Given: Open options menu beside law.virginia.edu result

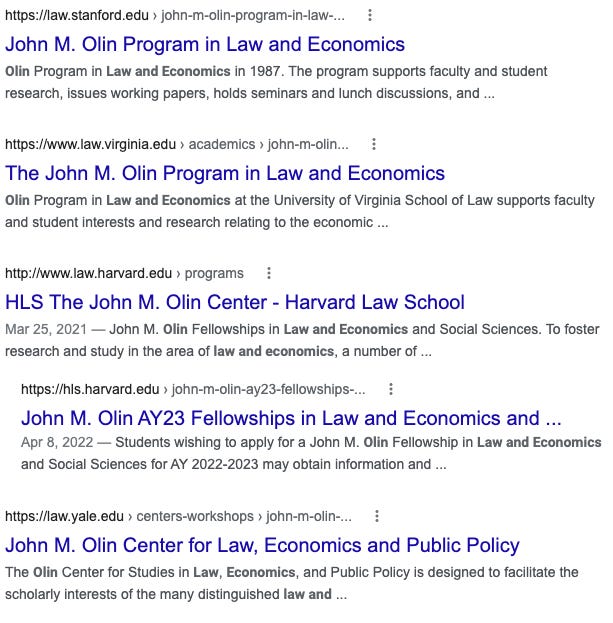Looking at the screenshot, I should click(x=375, y=144).
